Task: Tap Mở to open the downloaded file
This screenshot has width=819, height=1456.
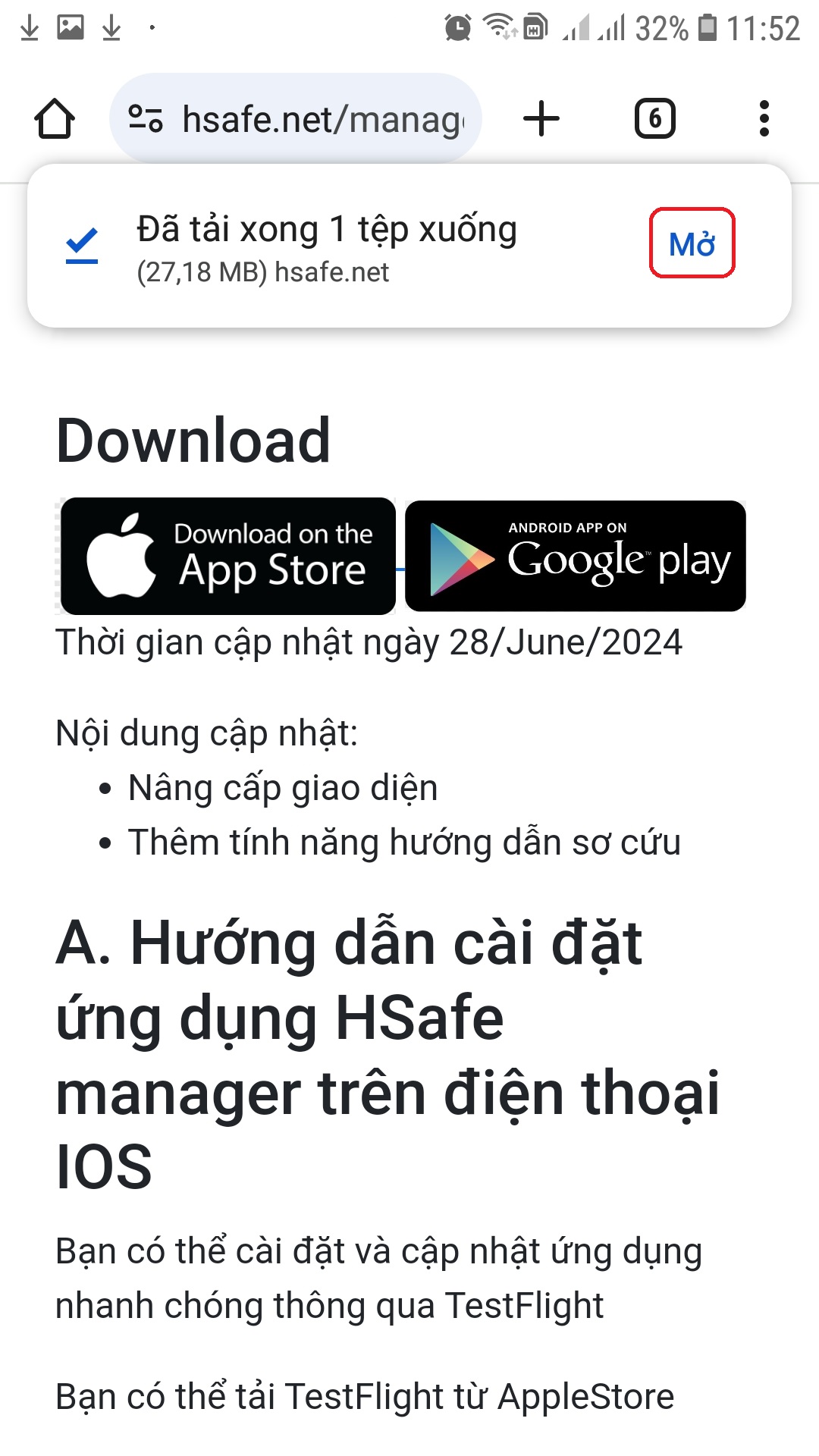Action: pos(692,243)
